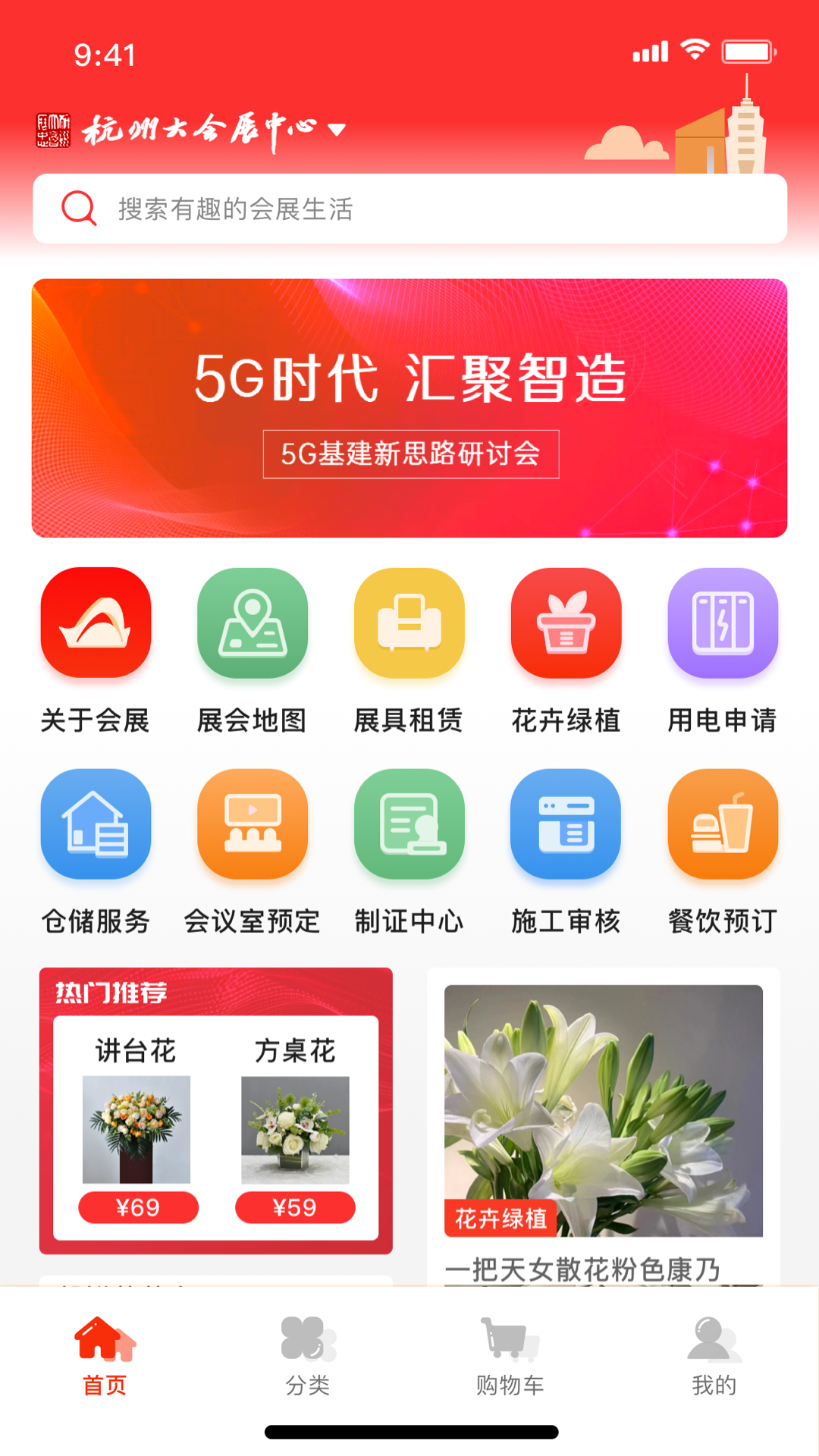Open the 一把天女散花粉色康乃 lily product card

click(x=604, y=1122)
